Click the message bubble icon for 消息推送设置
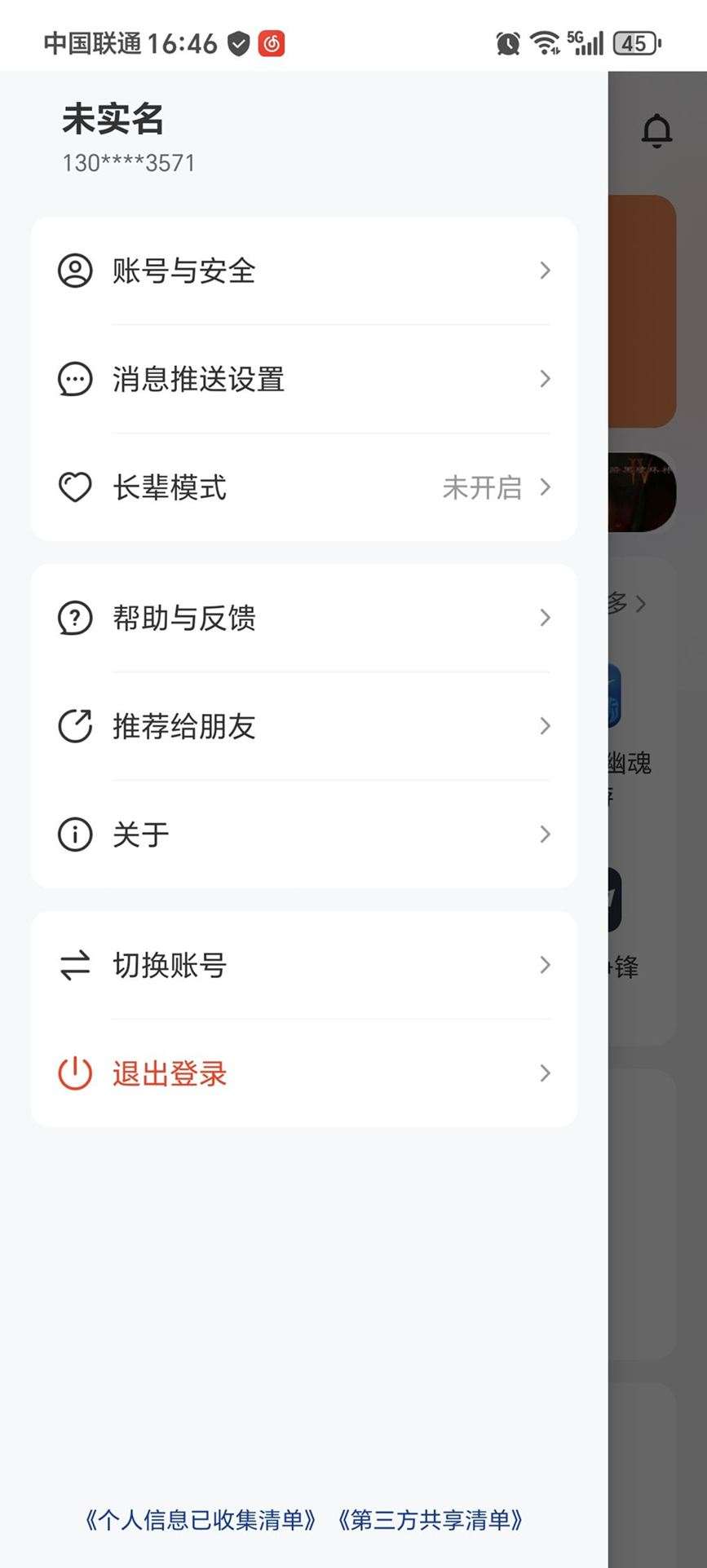This screenshot has width=707, height=1568. (x=74, y=379)
